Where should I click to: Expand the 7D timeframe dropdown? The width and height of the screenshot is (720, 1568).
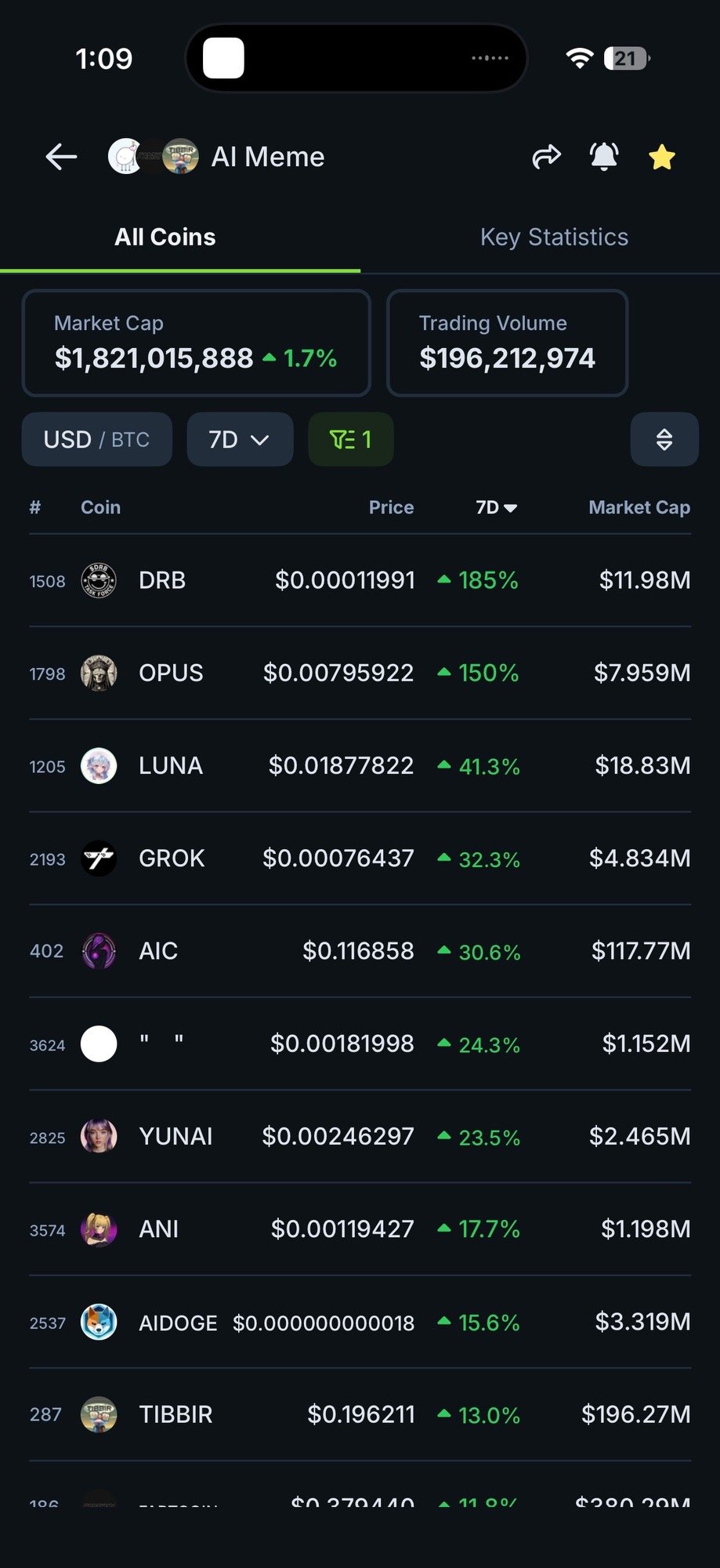click(240, 440)
